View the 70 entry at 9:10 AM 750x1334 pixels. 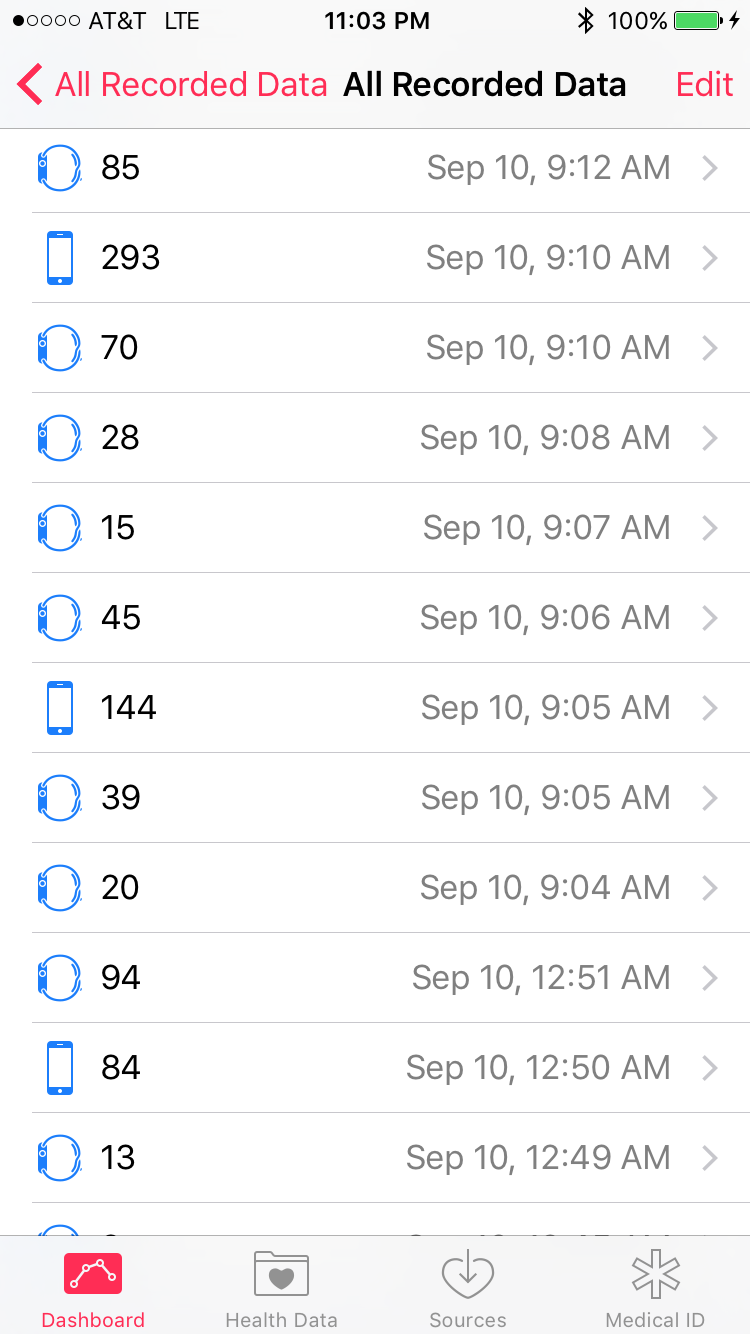pos(375,348)
